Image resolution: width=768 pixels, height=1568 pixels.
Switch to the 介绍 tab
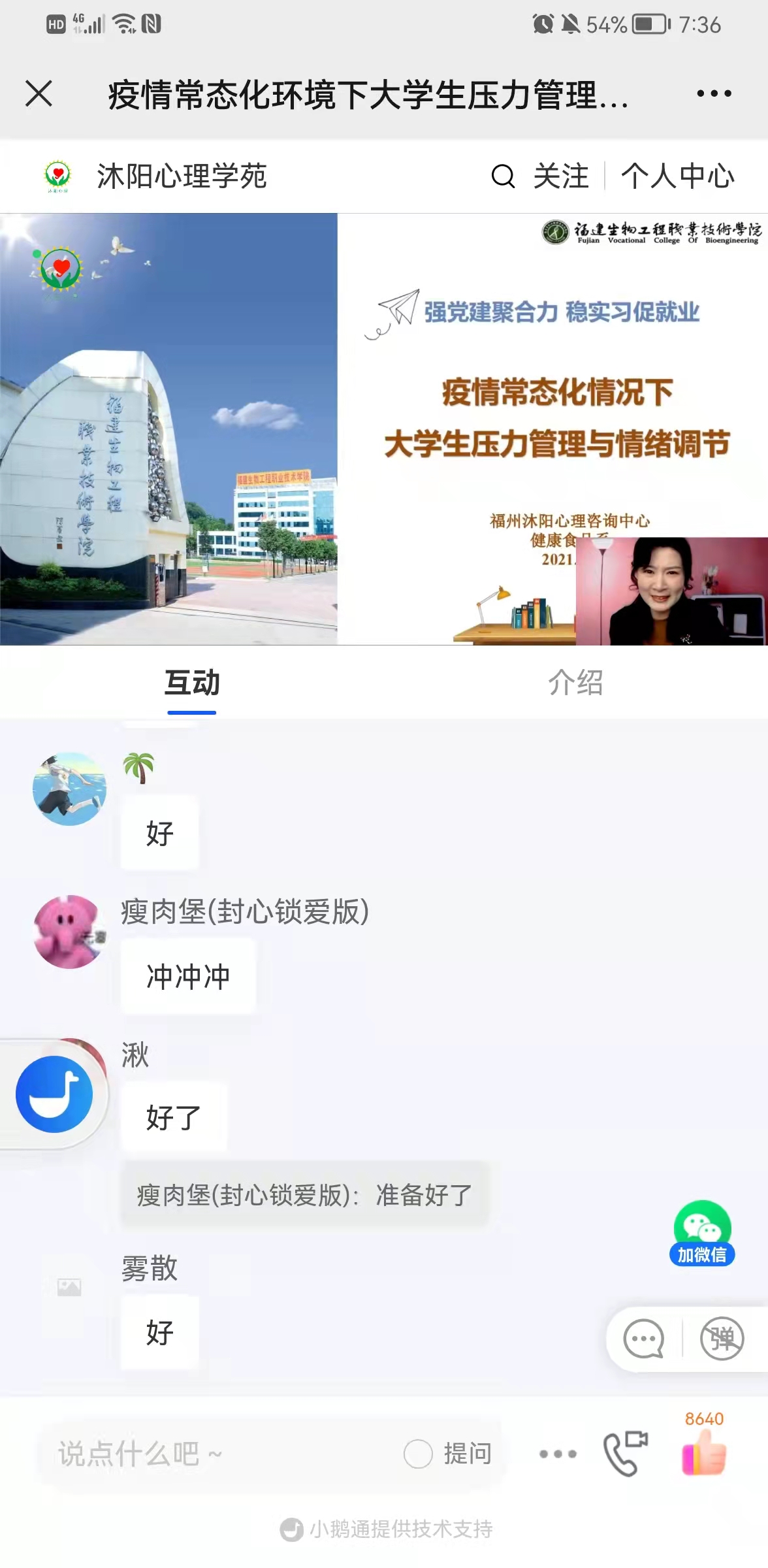(575, 683)
